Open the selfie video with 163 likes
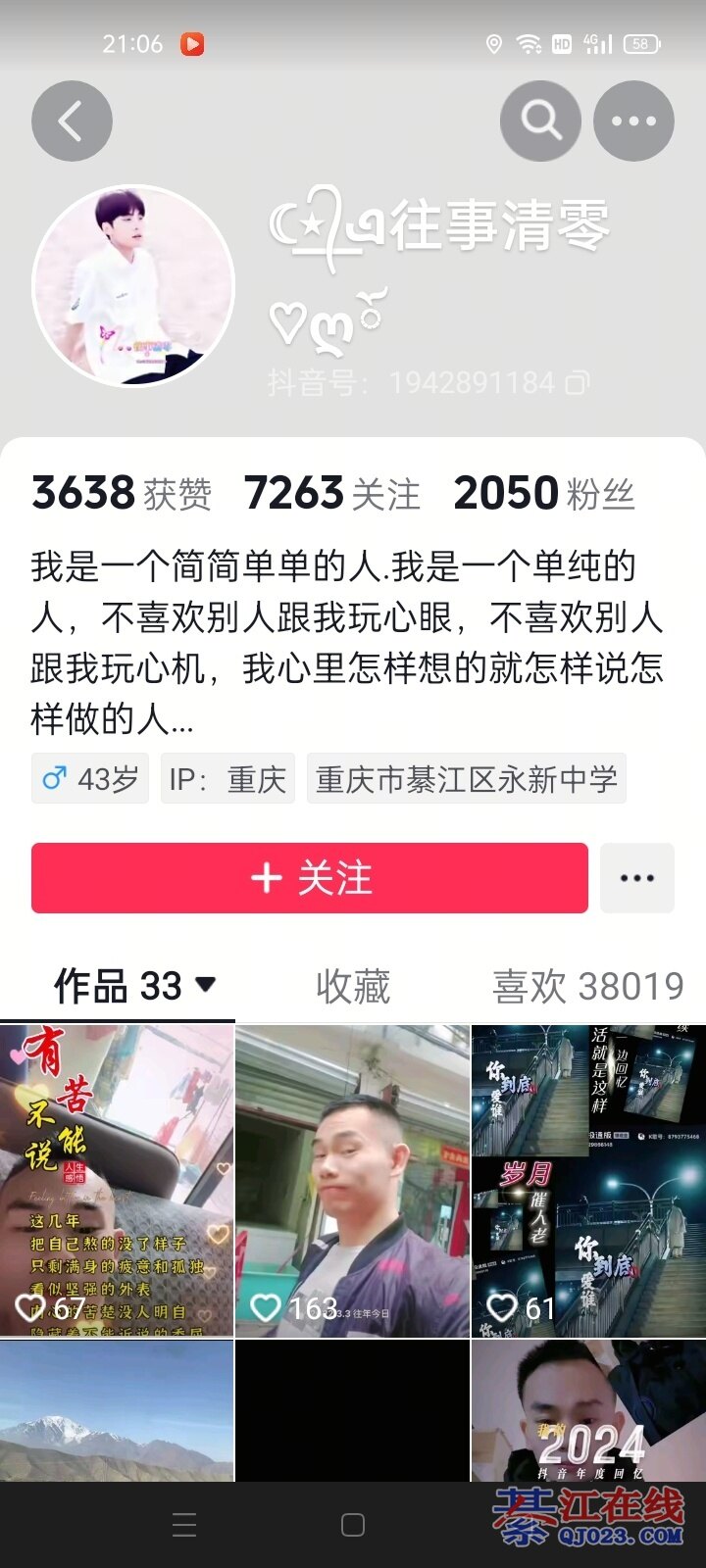Viewport: 706px width, 1568px height. tap(353, 1181)
